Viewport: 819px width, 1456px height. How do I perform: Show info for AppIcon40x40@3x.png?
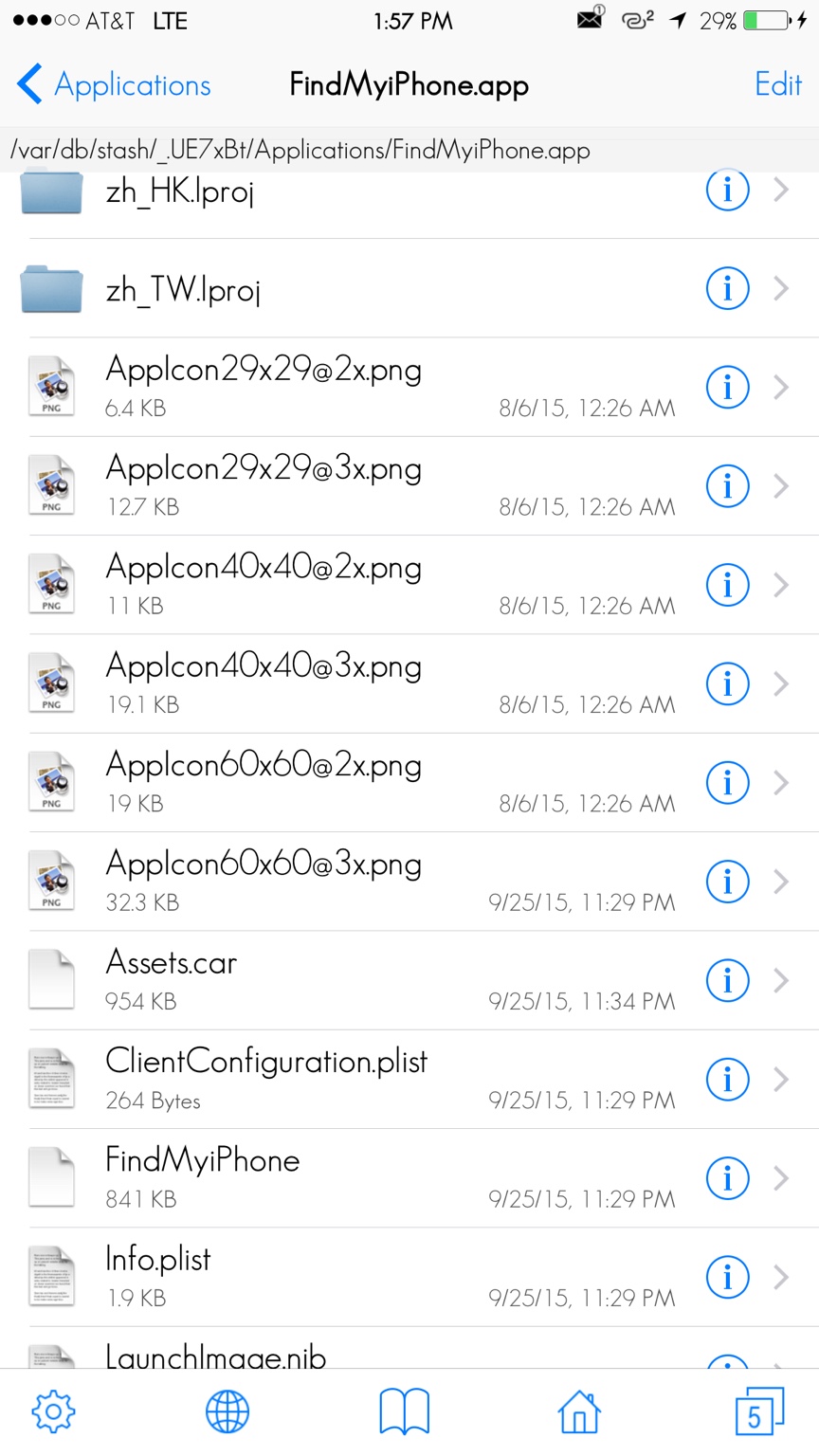click(727, 683)
